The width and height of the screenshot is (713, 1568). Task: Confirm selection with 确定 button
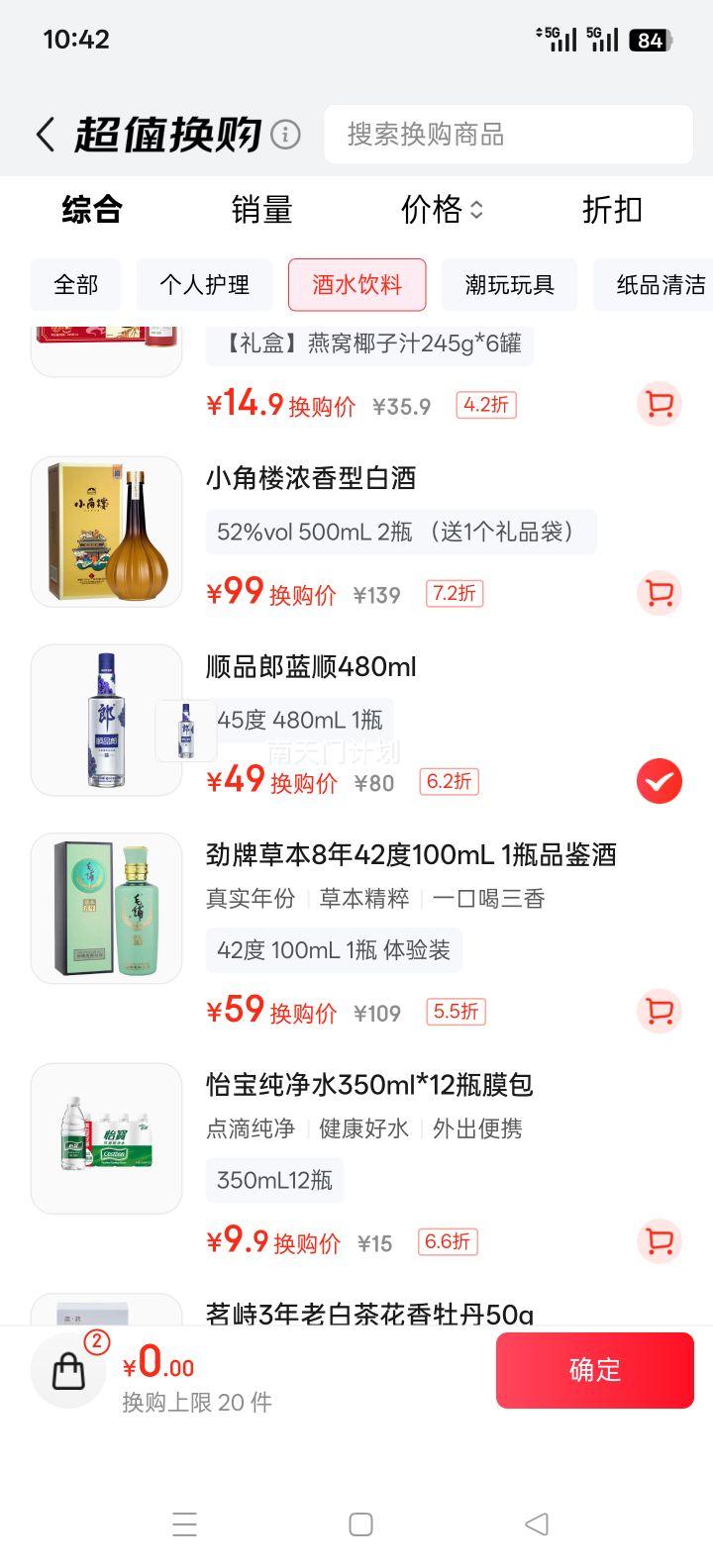(x=594, y=1370)
